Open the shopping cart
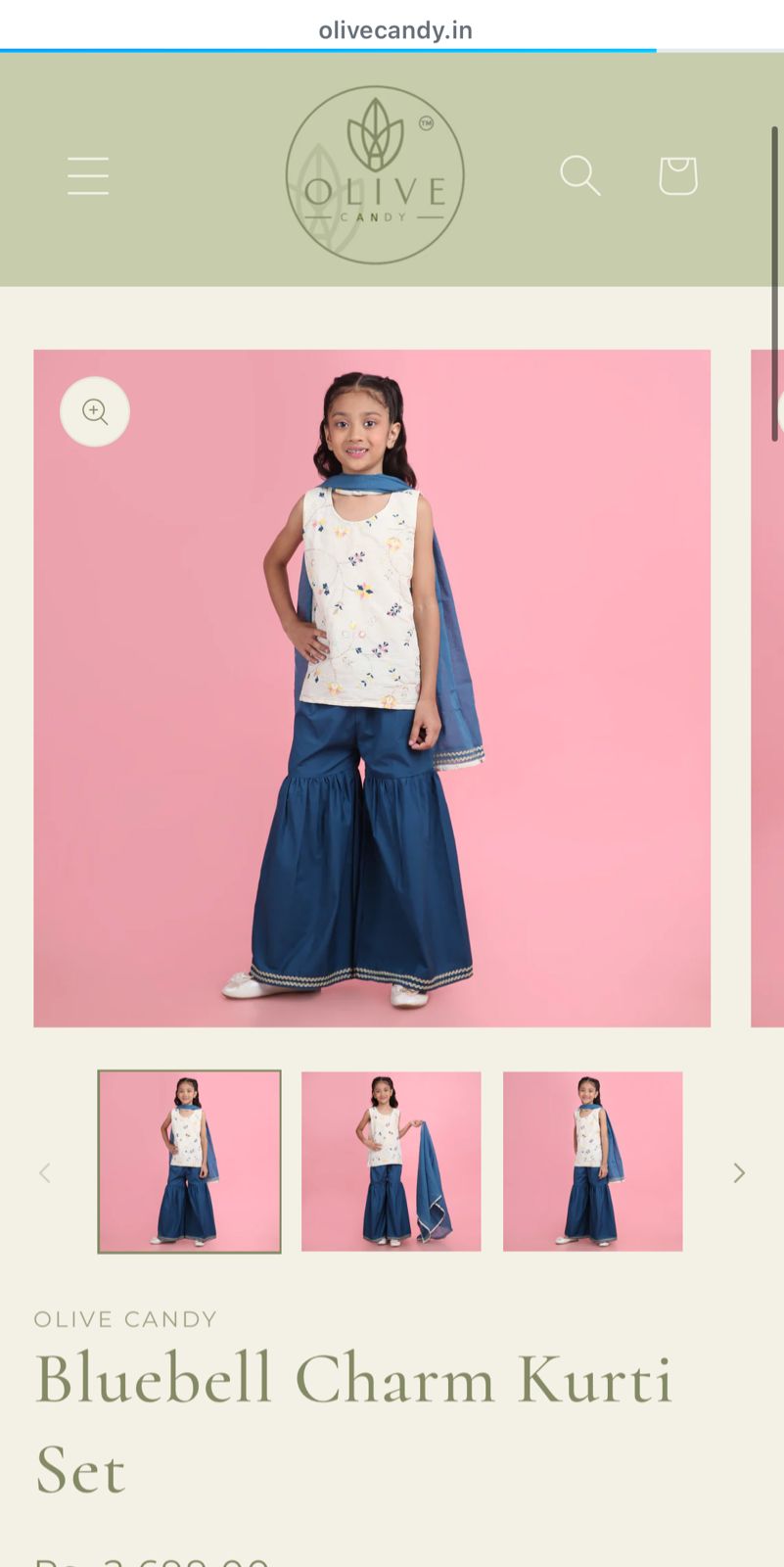784x1567 pixels. click(x=677, y=175)
